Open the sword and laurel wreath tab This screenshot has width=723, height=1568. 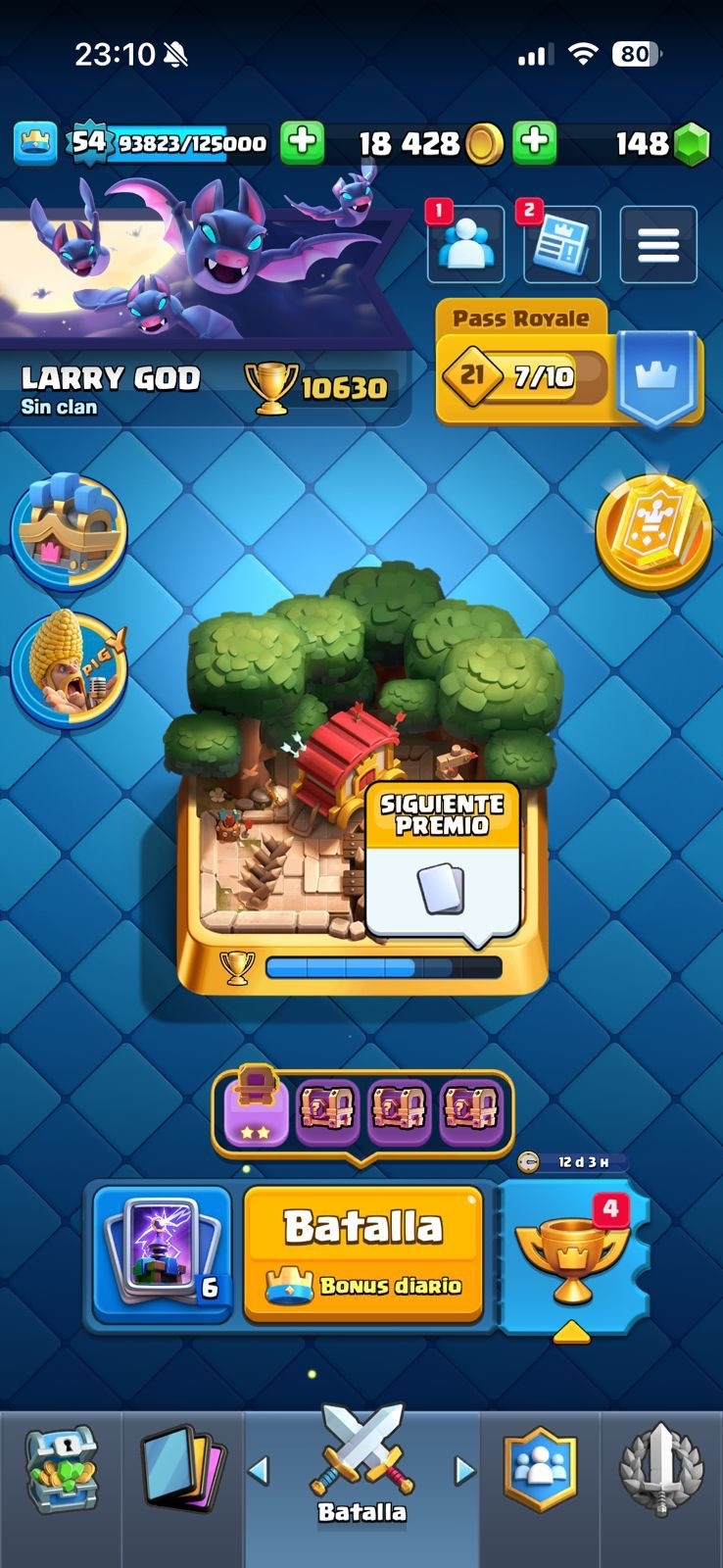click(x=661, y=1470)
